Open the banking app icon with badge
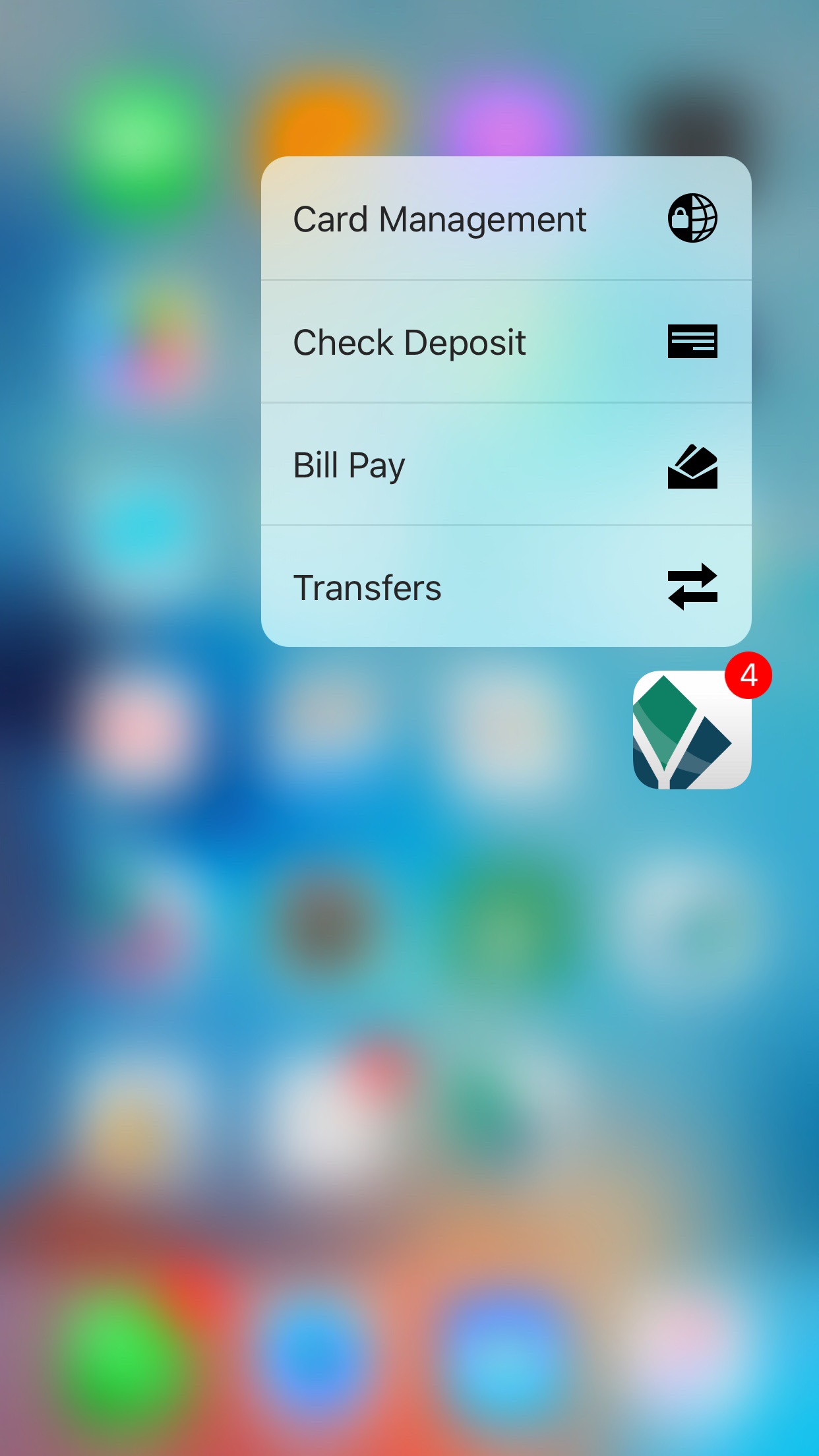Screen dimensions: 819x1456 (692, 729)
